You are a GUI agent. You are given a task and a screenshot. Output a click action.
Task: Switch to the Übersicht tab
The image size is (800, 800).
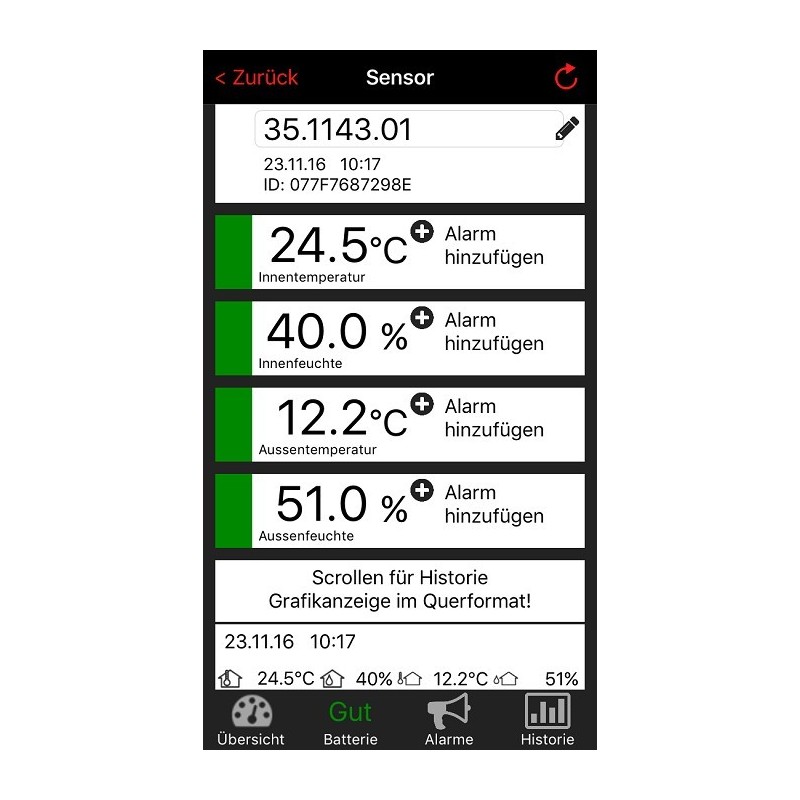click(251, 721)
